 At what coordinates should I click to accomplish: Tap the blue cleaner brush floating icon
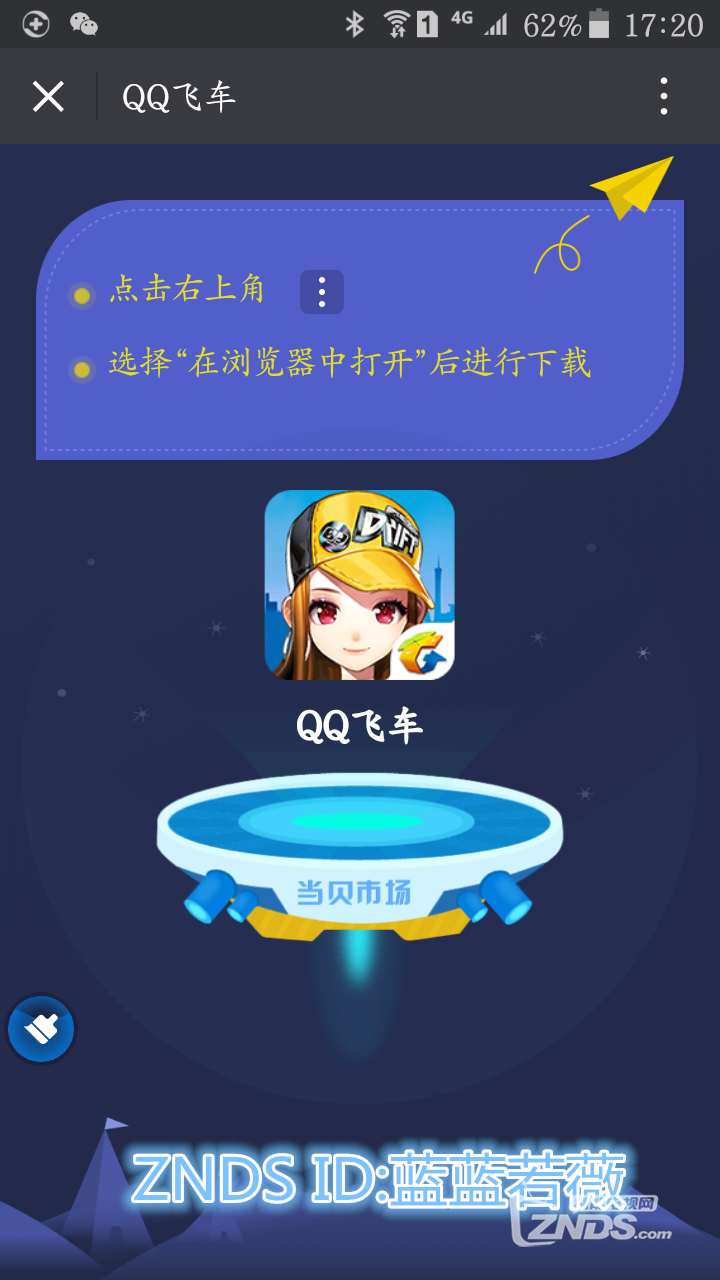[41, 1028]
